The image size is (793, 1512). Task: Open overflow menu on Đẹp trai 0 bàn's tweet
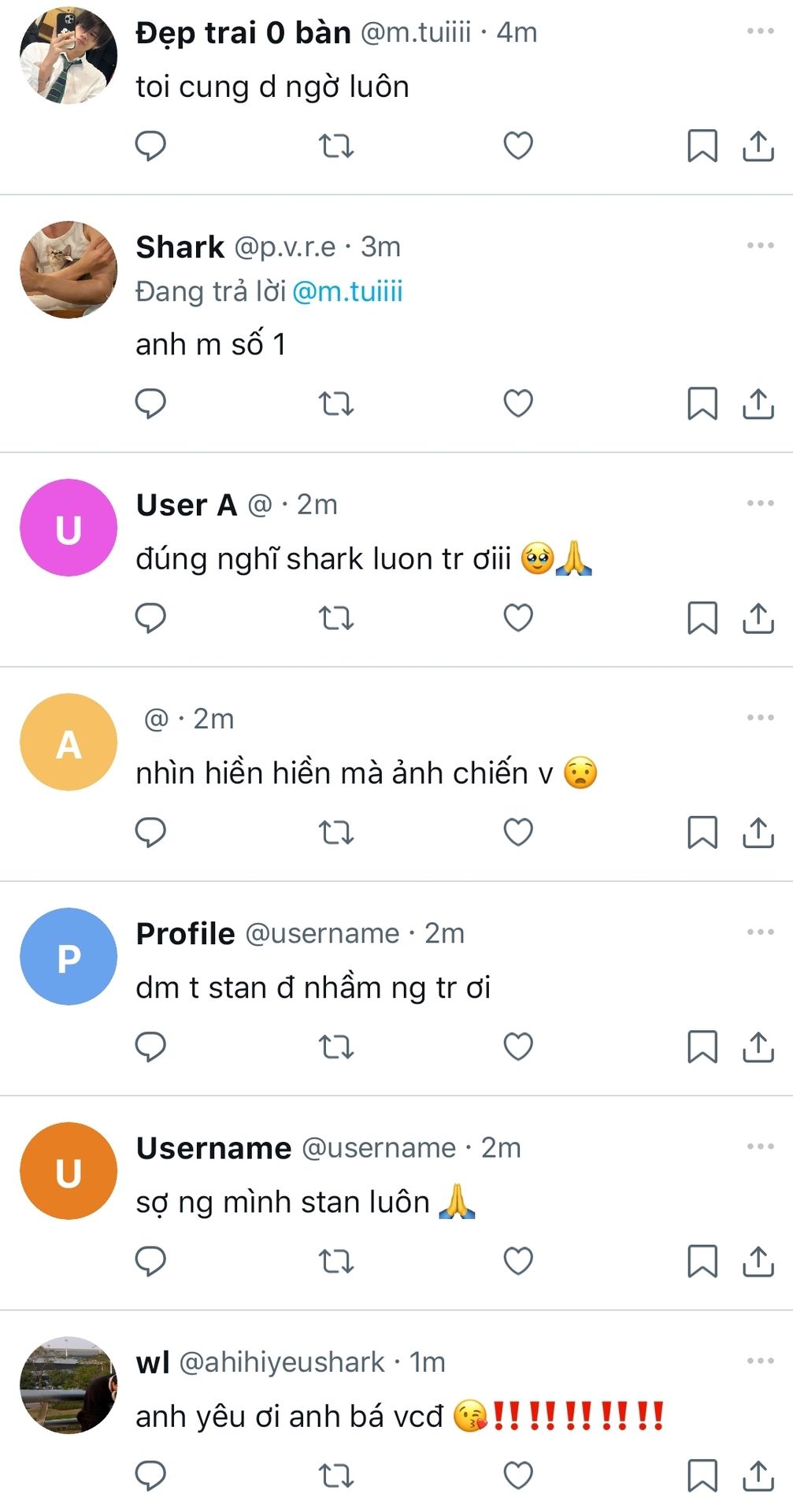(x=760, y=31)
